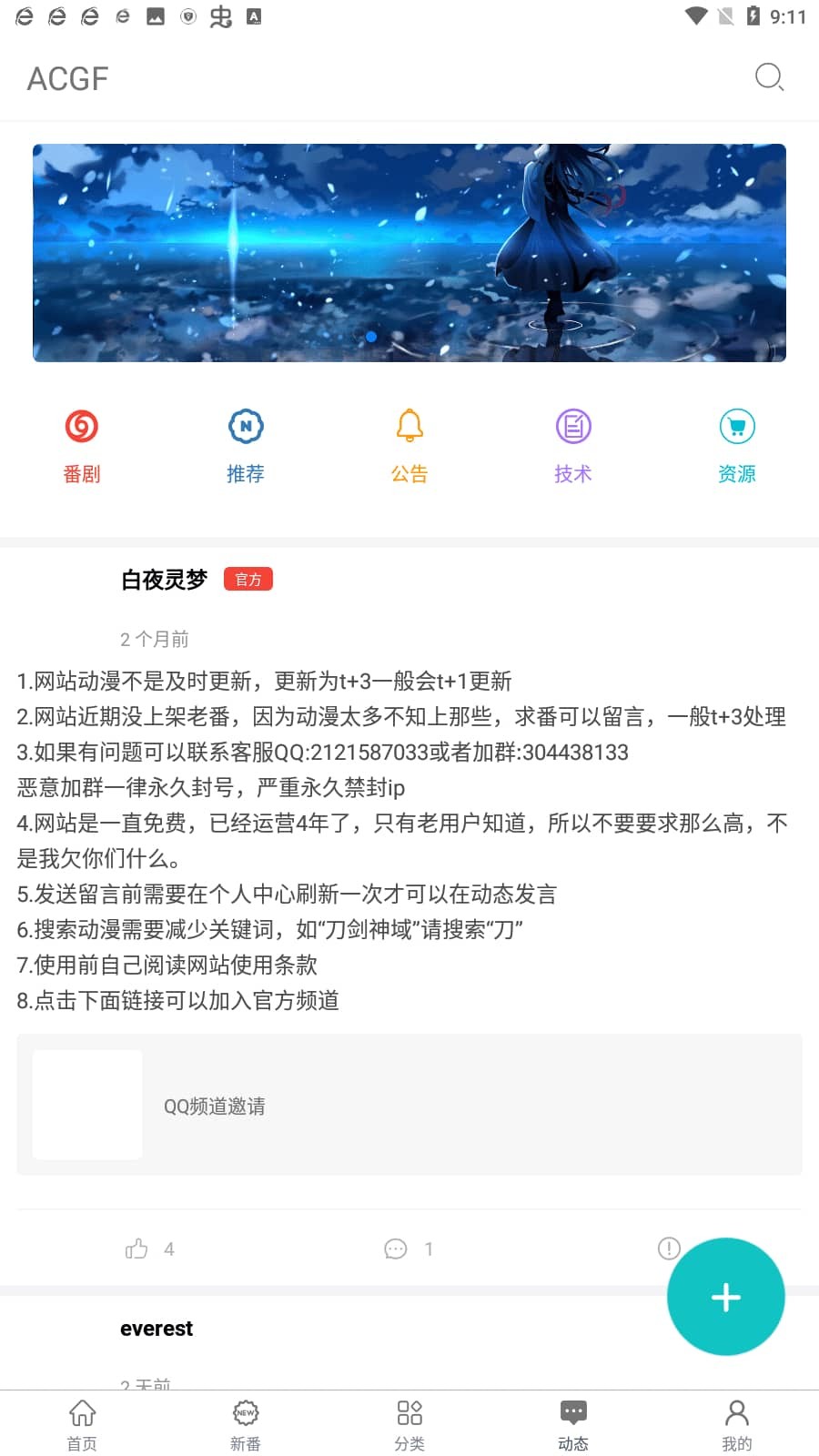Open comments on 白夜灵梦's post

pyautogui.click(x=396, y=1249)
